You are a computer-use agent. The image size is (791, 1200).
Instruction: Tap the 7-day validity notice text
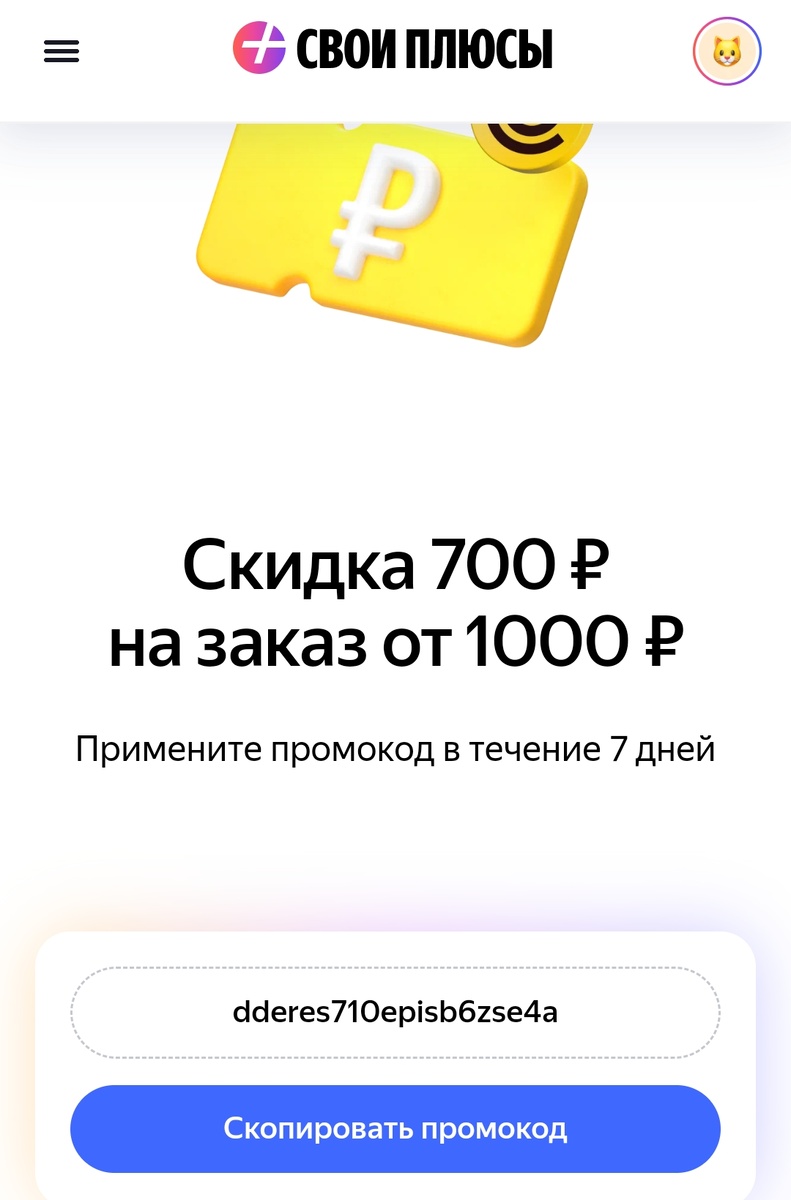(395, 747)
